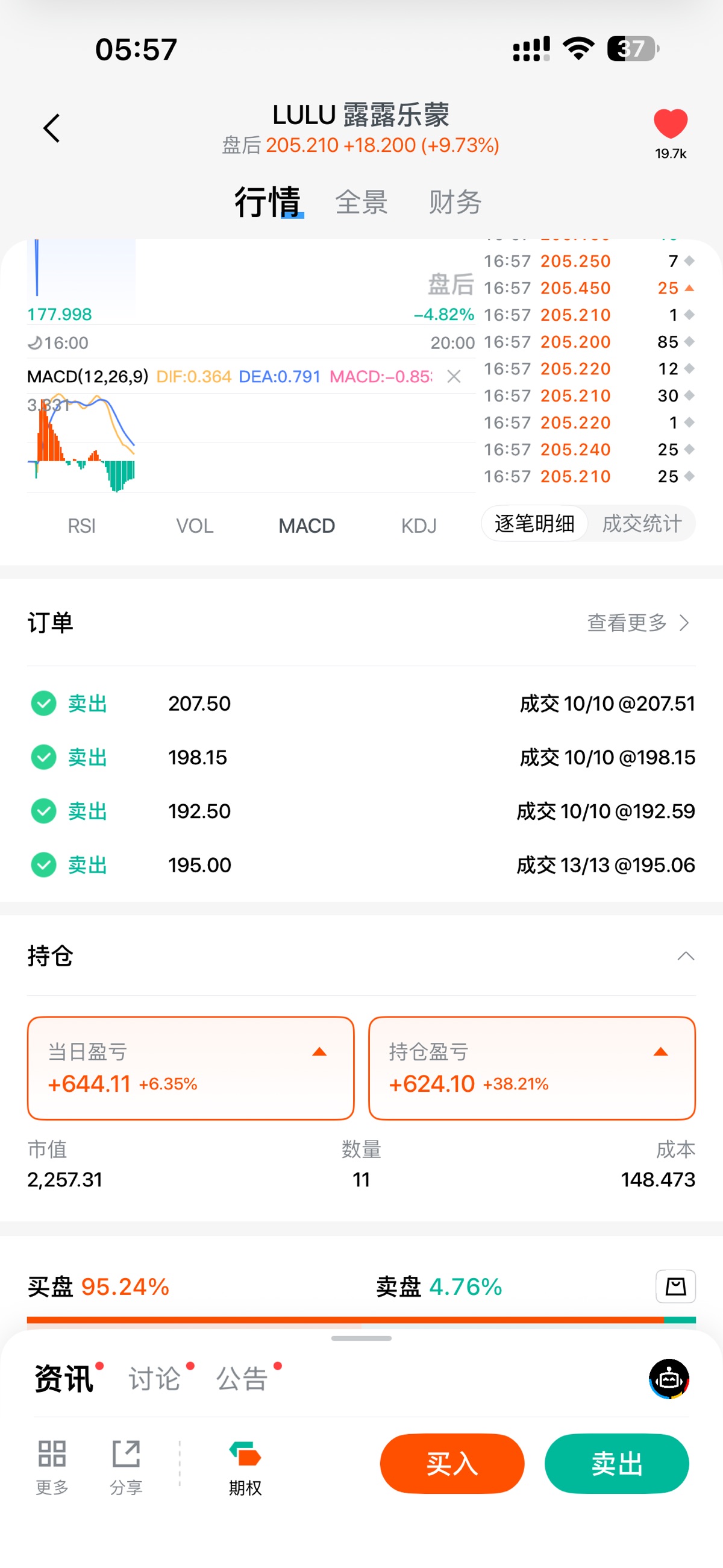Open the 持仓盈亏 card
The width and height of the screenshot is (723, 1568).
[531, 1068]
